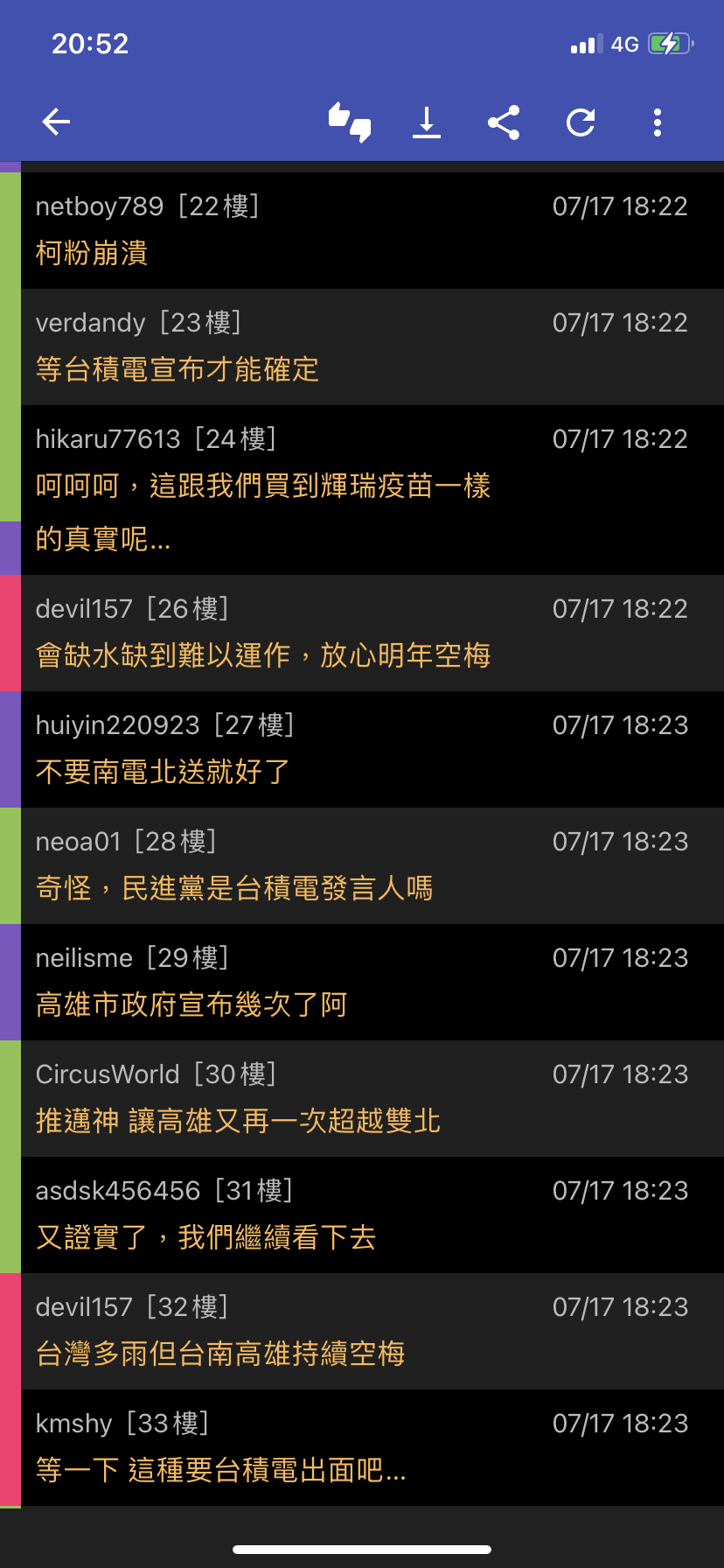
Task: Open kmshy's comment on floor 33
Action: 372,1448
